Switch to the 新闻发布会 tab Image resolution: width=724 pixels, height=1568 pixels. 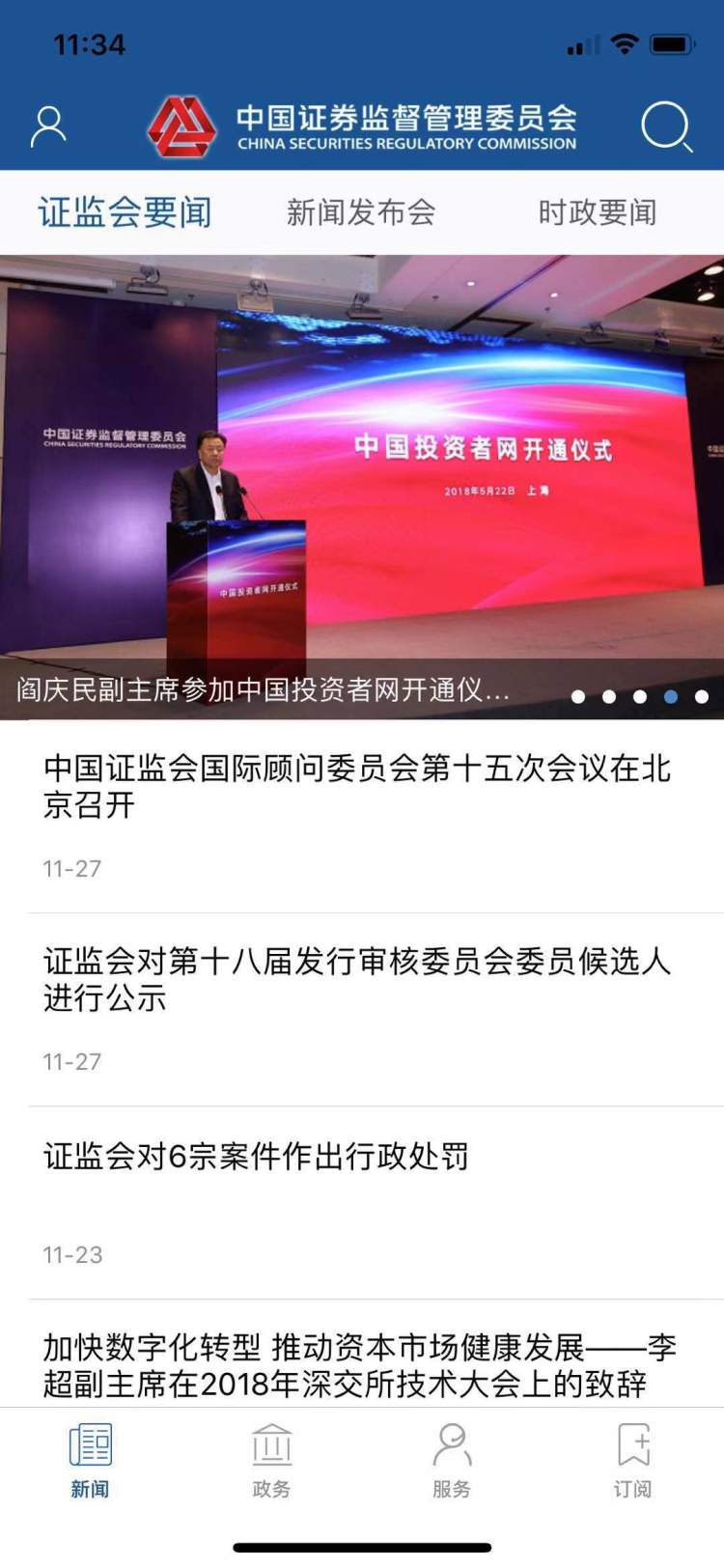[x=361, y=212]
